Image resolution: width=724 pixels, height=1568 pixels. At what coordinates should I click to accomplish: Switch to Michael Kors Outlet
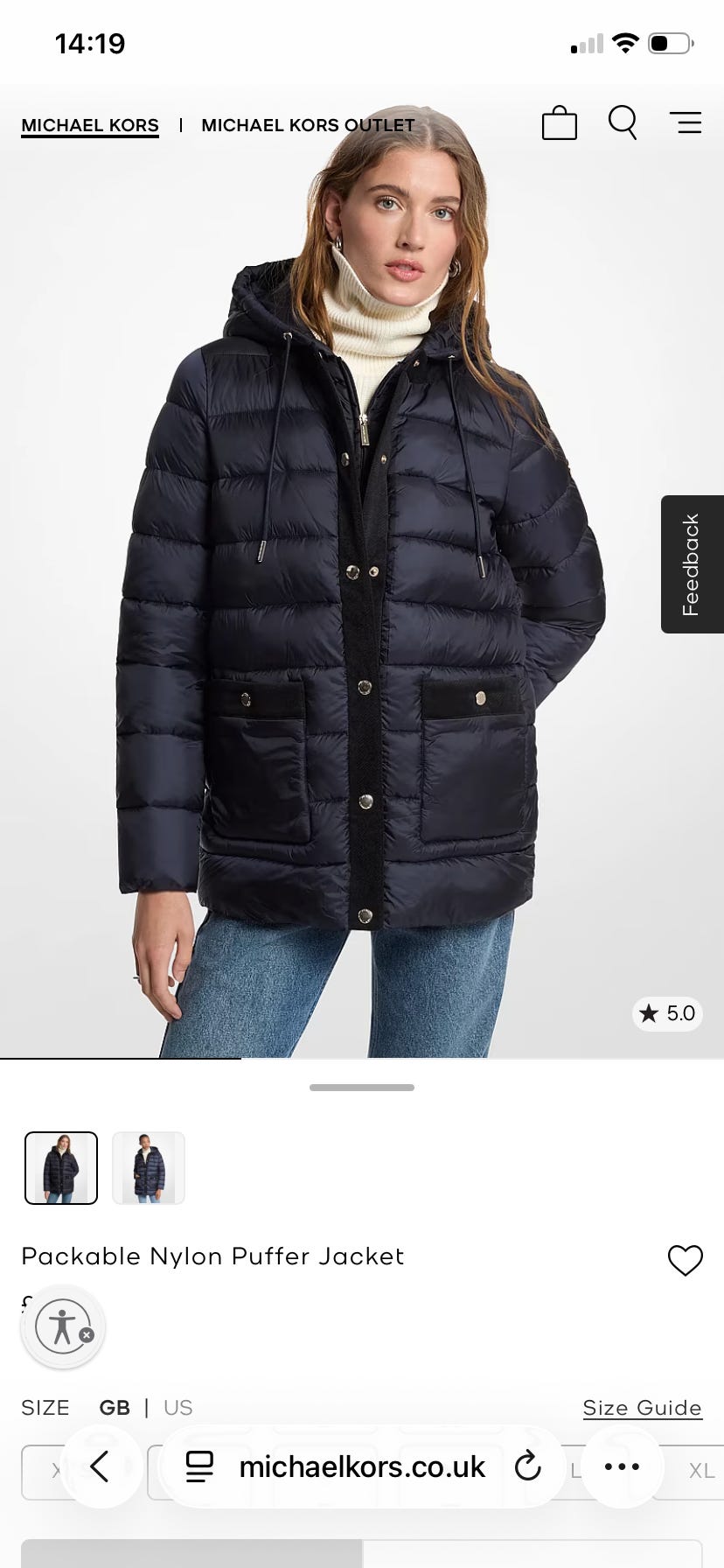[x=308, y=125]
